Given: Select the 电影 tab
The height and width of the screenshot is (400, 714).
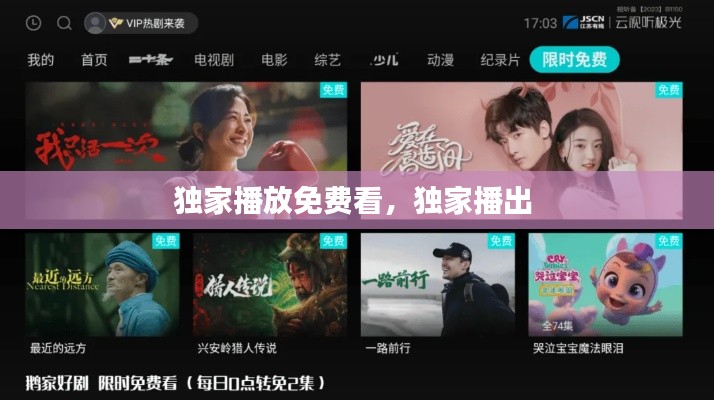Looking at the screenshot, I should [274, 60].
